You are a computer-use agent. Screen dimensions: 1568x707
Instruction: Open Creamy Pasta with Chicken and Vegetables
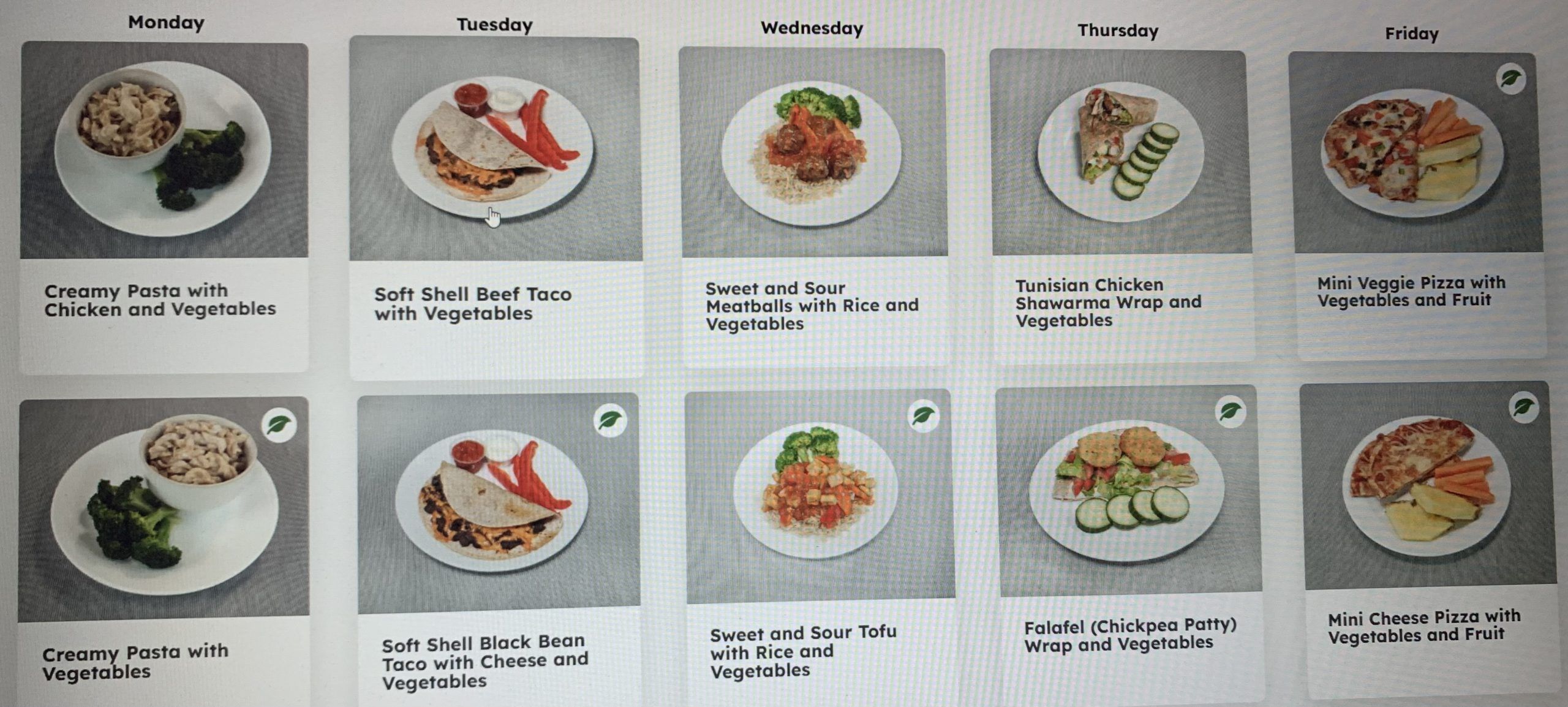pos(164,150)
